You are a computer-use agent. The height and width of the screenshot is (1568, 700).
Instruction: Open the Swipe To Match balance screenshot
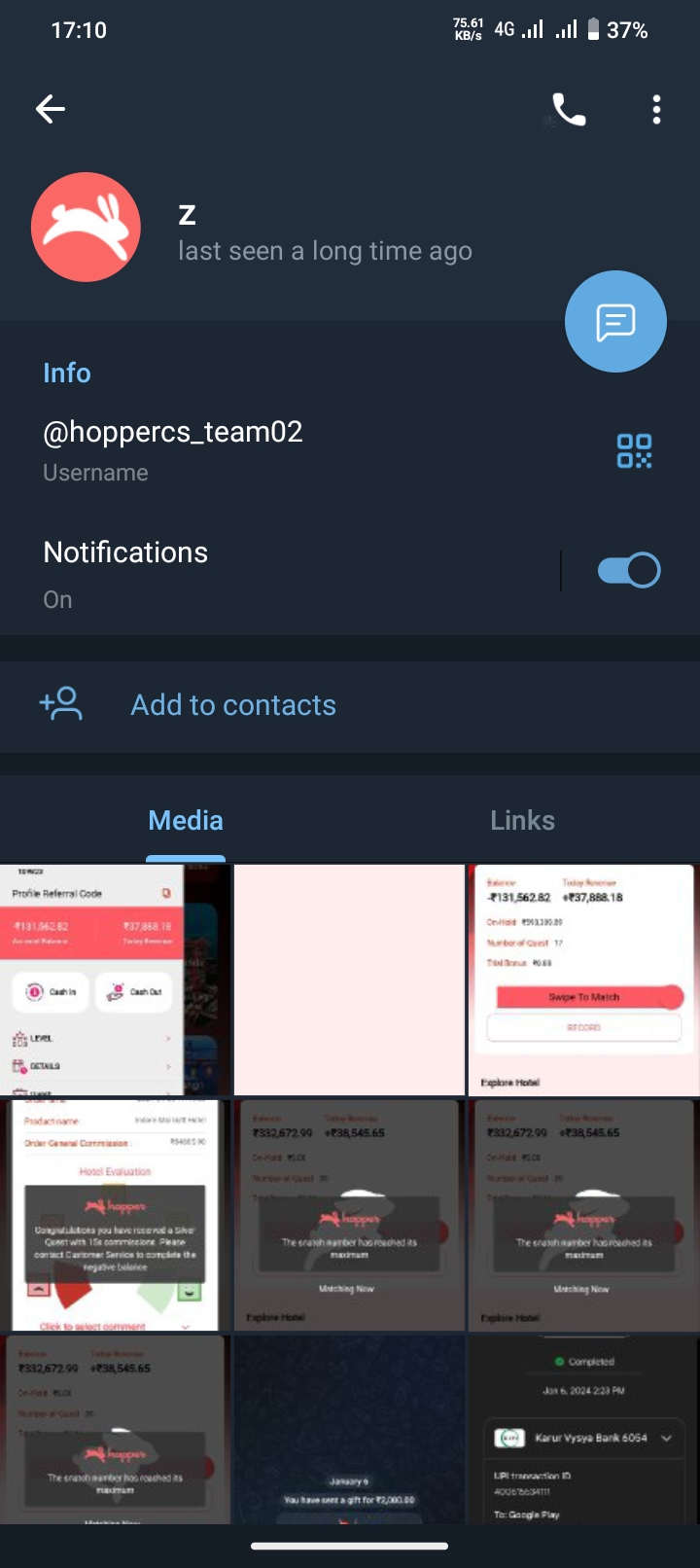tap(583, 980)
